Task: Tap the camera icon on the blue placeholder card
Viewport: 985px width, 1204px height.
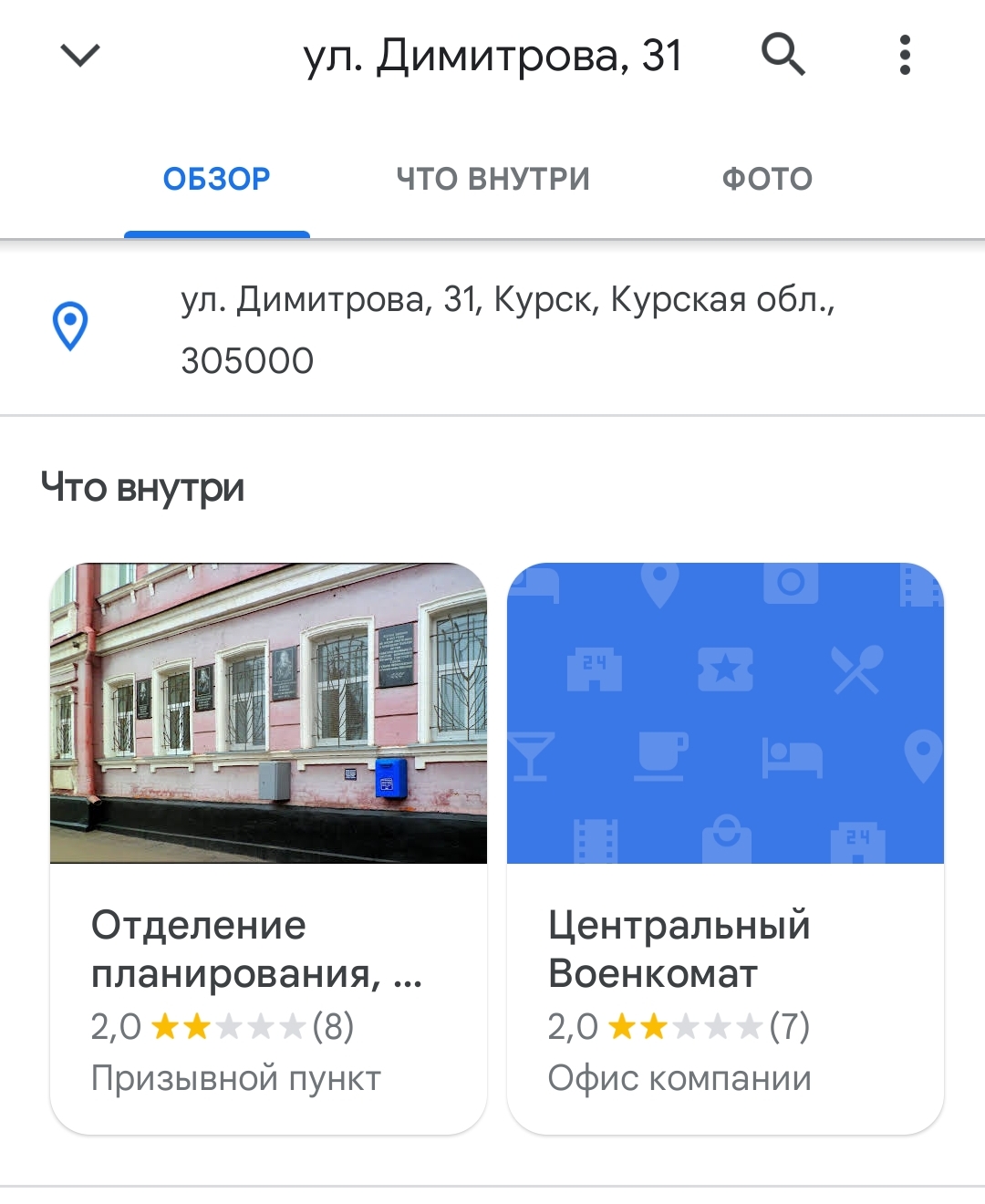Action: (793, 584)
